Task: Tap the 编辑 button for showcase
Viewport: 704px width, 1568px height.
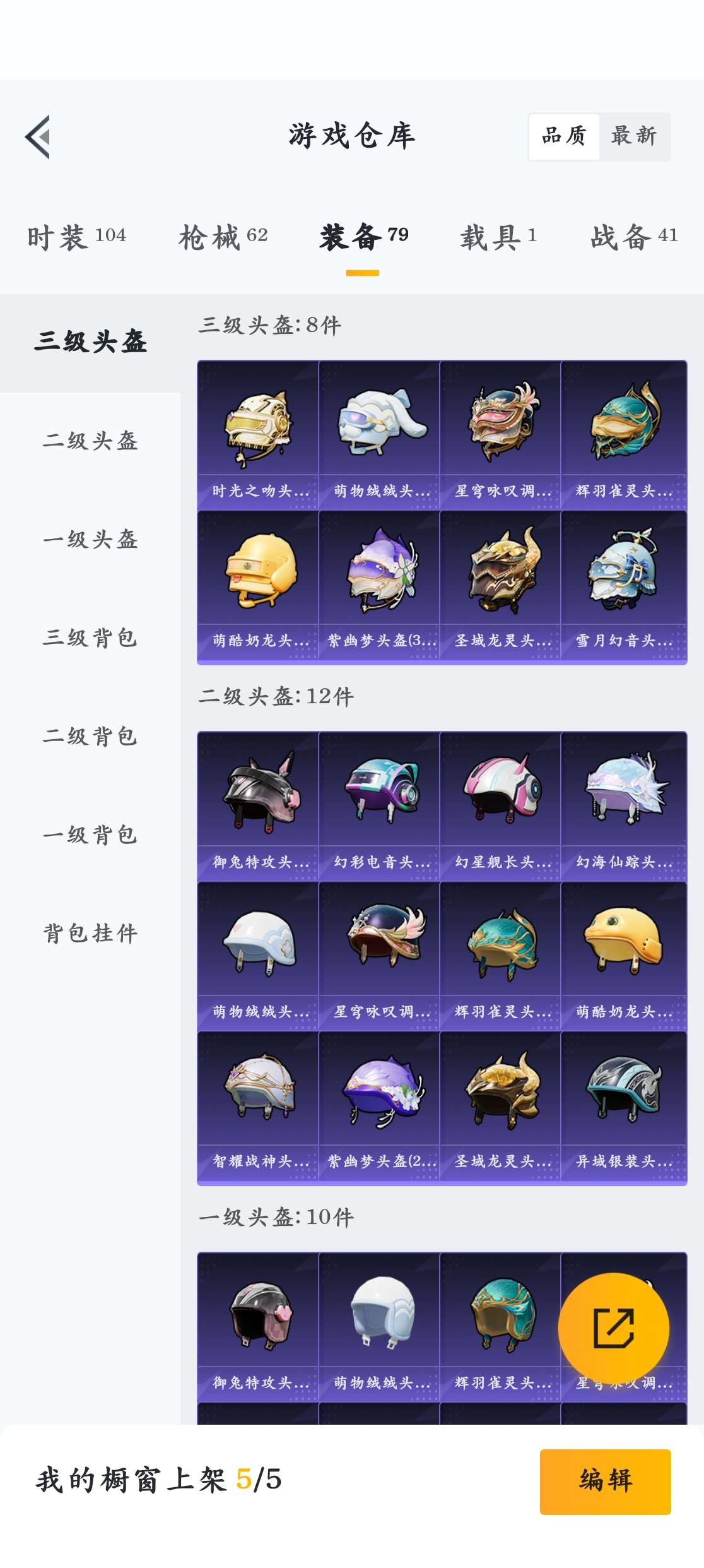Action: click(605, 1482)
